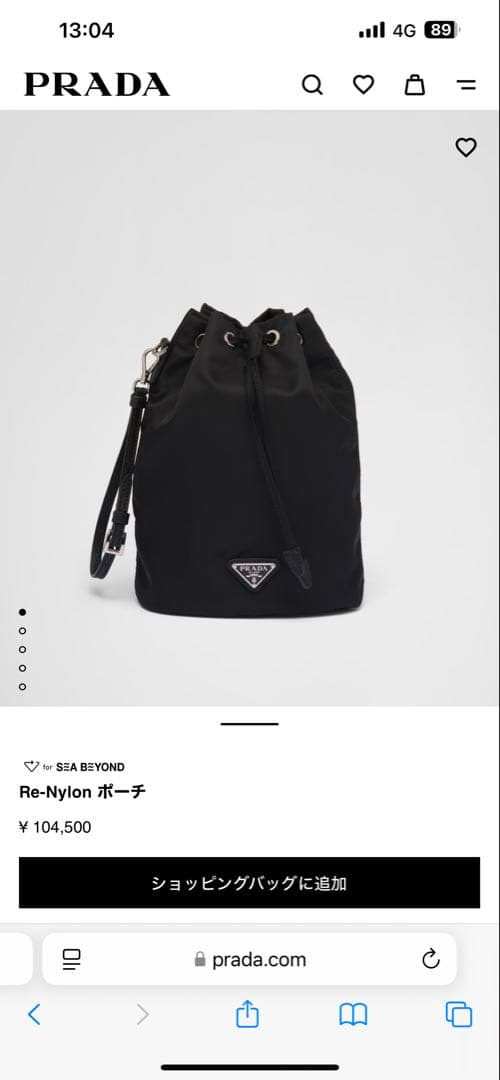Viewport: 500px width, 1080px height.
Task: Open the search icon in Prada header
Action: 312,85
